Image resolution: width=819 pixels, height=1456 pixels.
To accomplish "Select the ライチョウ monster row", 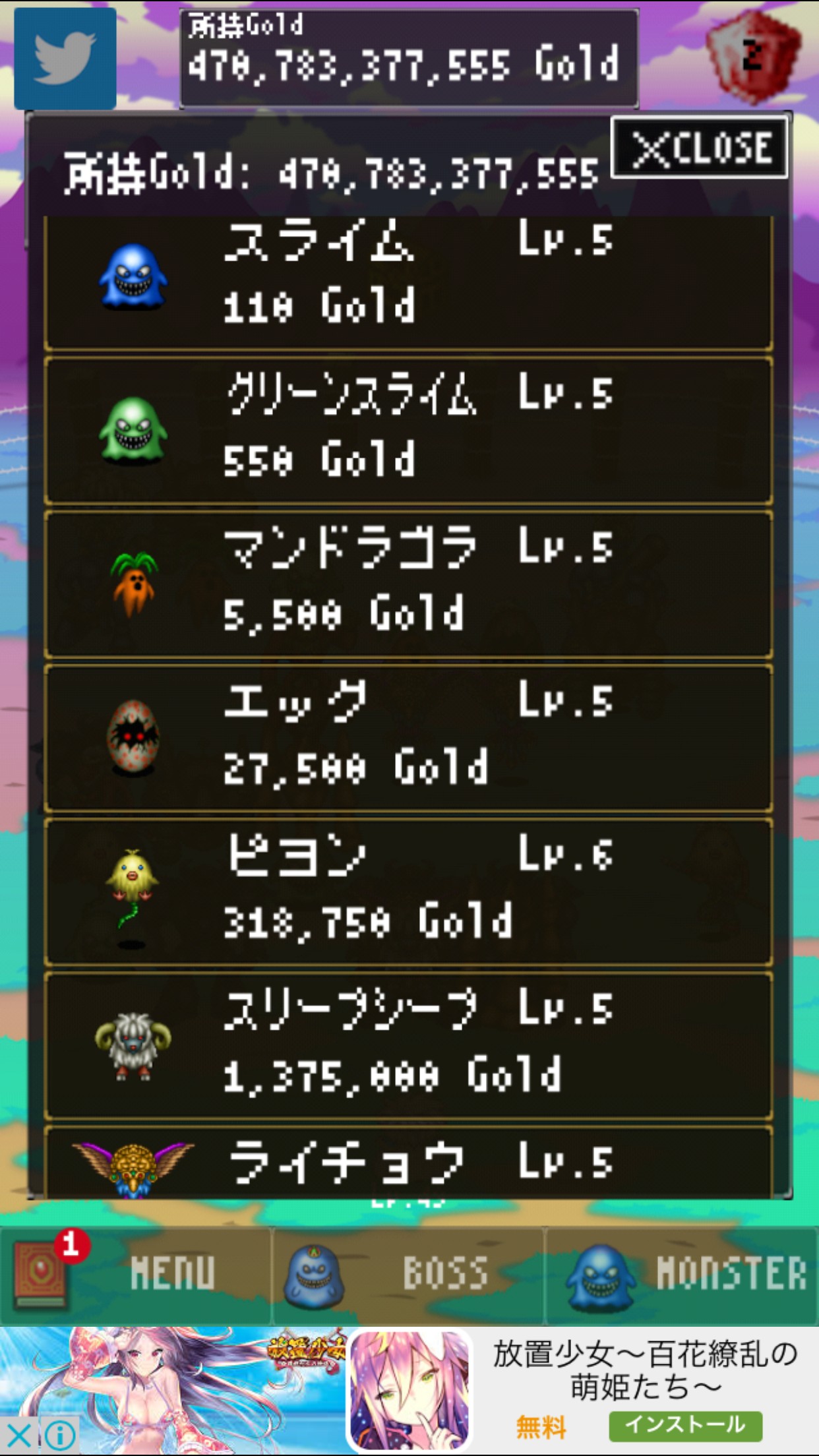I will pos(408,1163).
